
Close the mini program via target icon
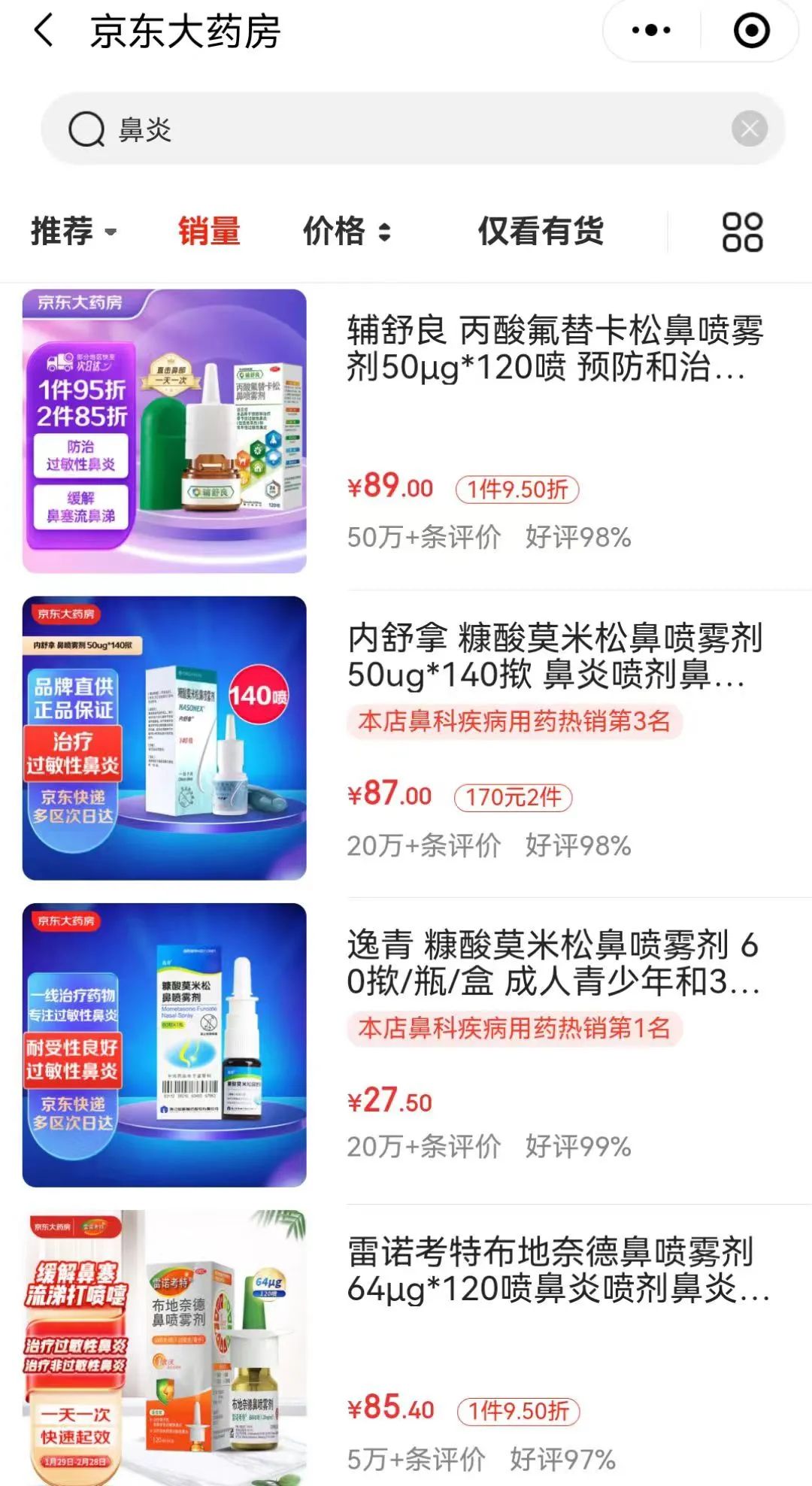(751, 31)
